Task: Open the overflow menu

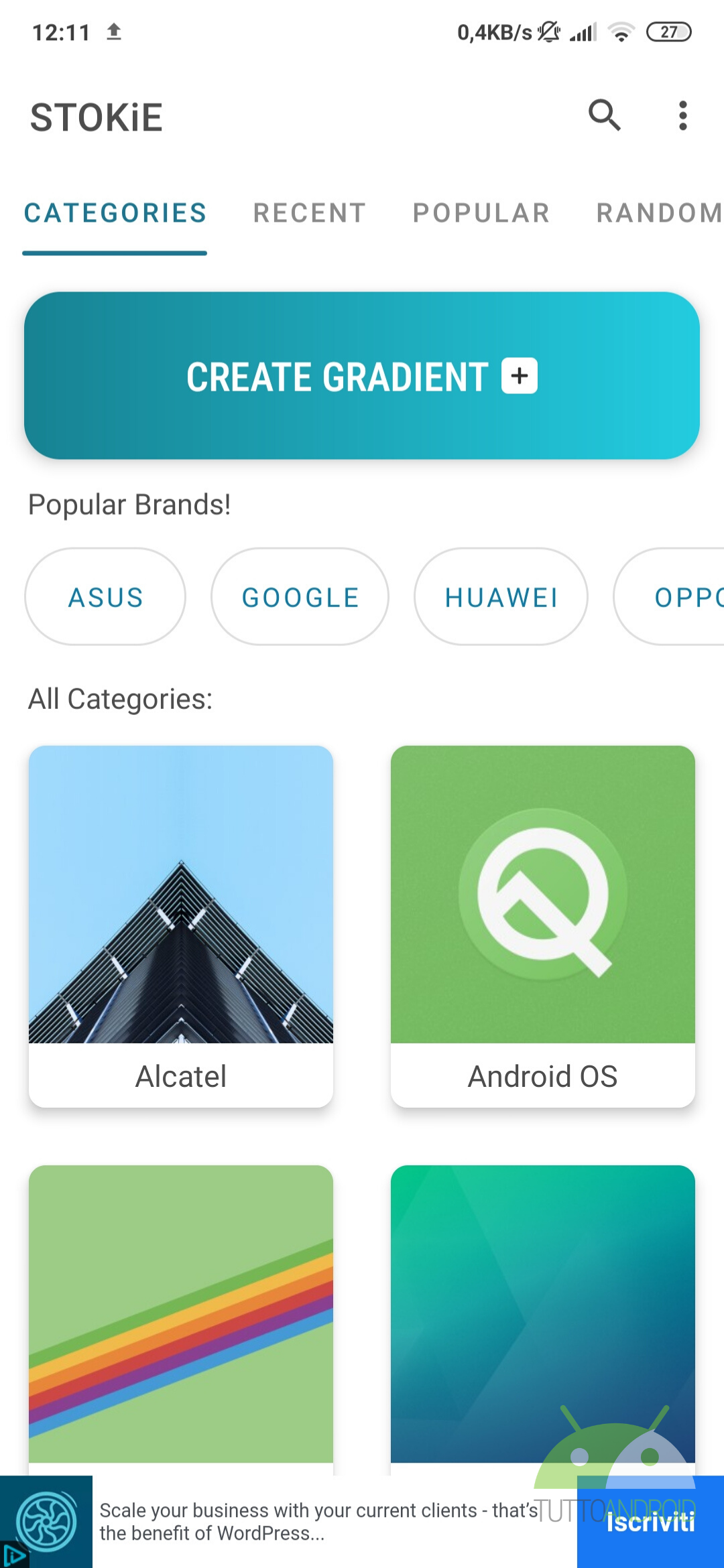Action: [x=682, y=115]
